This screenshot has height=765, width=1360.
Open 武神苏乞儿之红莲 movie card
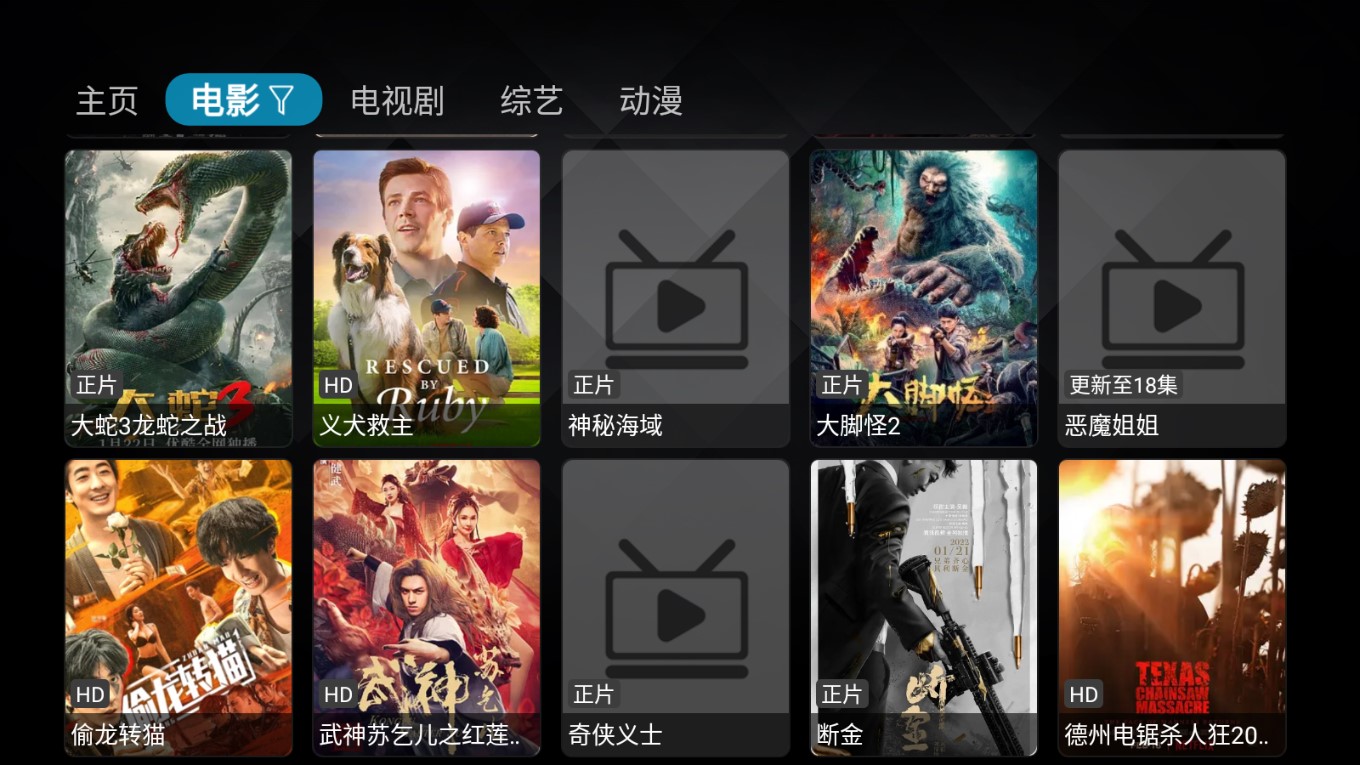tap(426, 607)
